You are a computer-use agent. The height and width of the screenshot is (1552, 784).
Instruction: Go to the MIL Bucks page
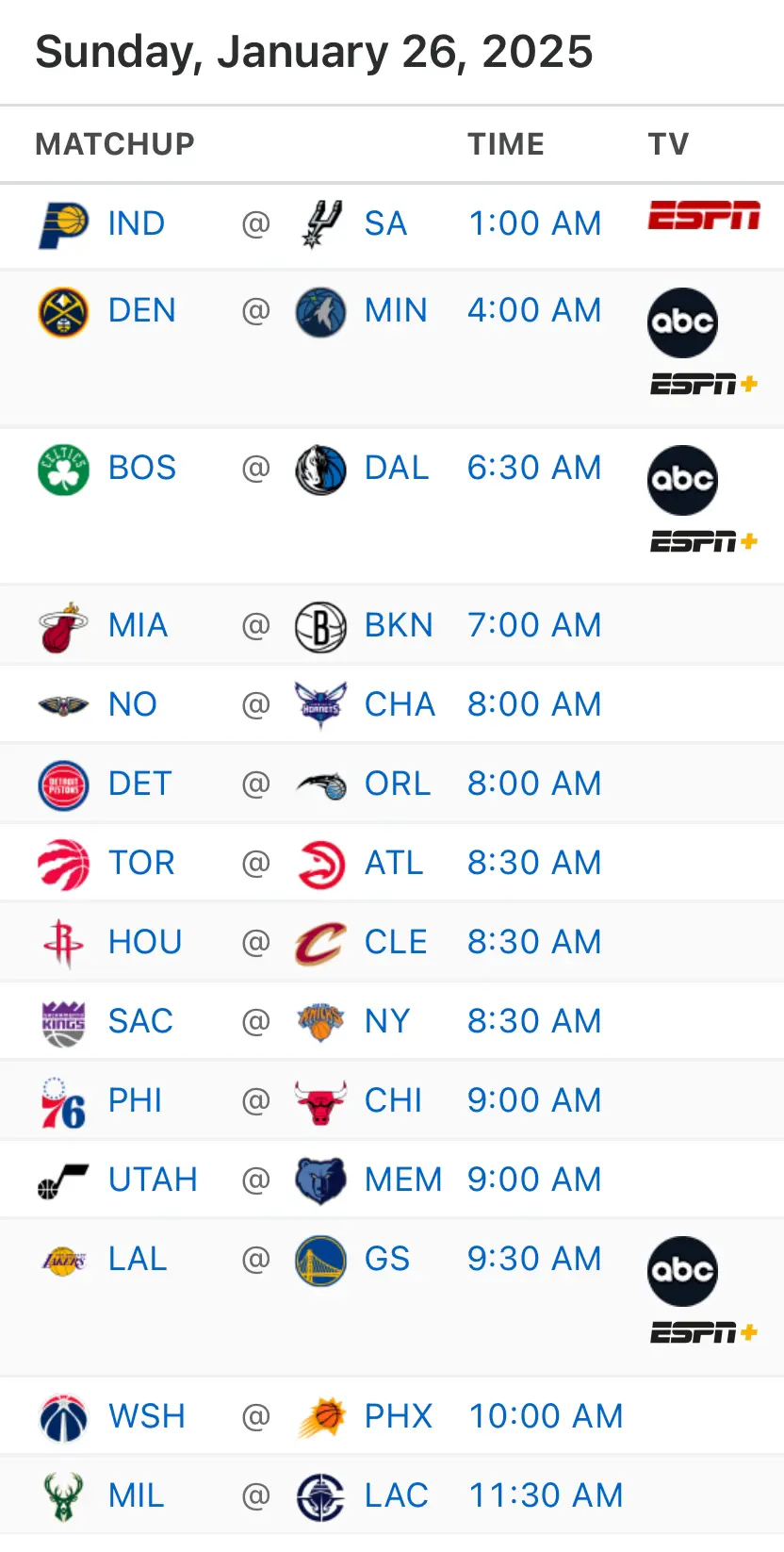click(136, 1496)
